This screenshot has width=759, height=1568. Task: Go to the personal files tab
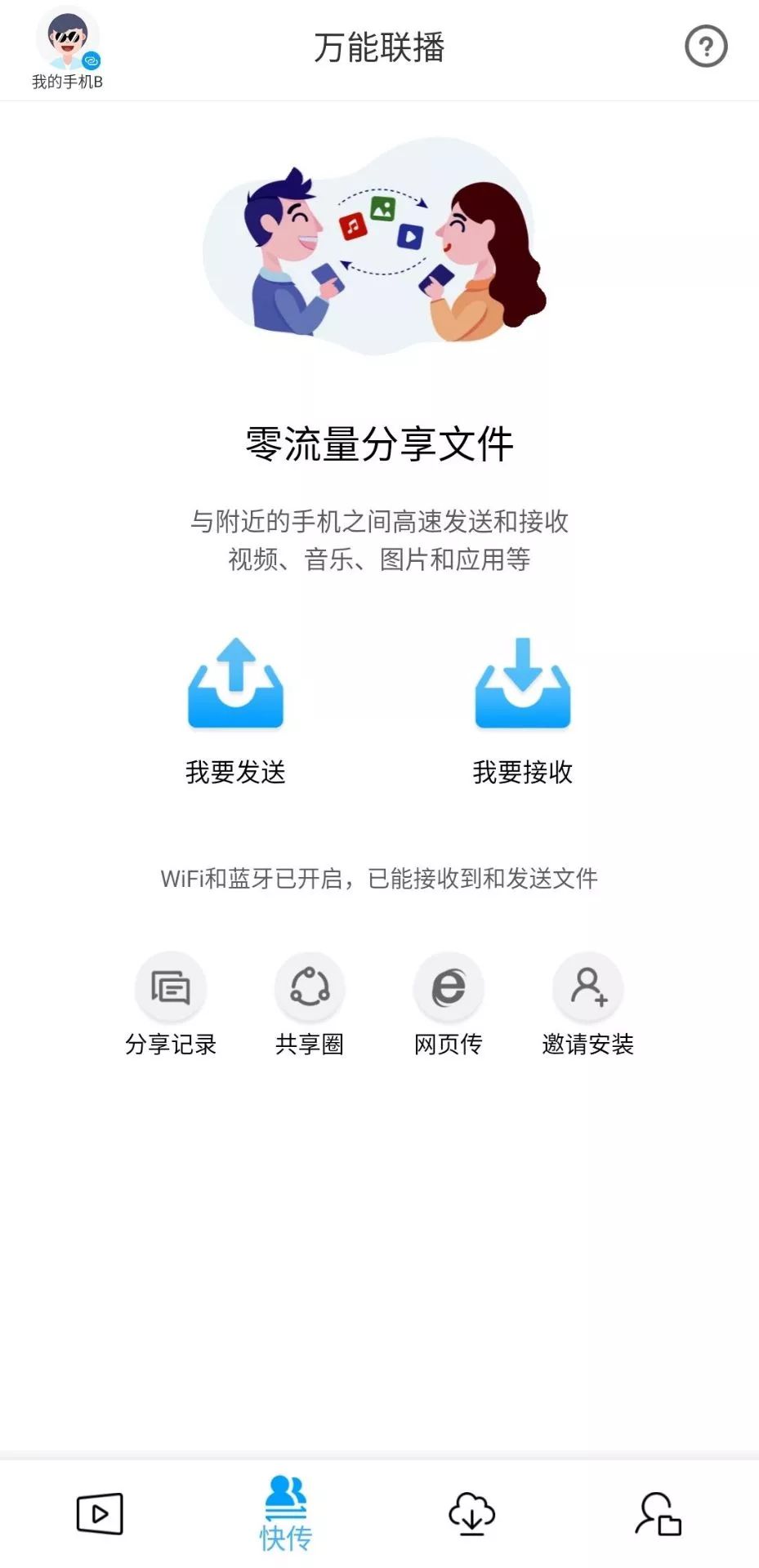tap(659, 1514)
